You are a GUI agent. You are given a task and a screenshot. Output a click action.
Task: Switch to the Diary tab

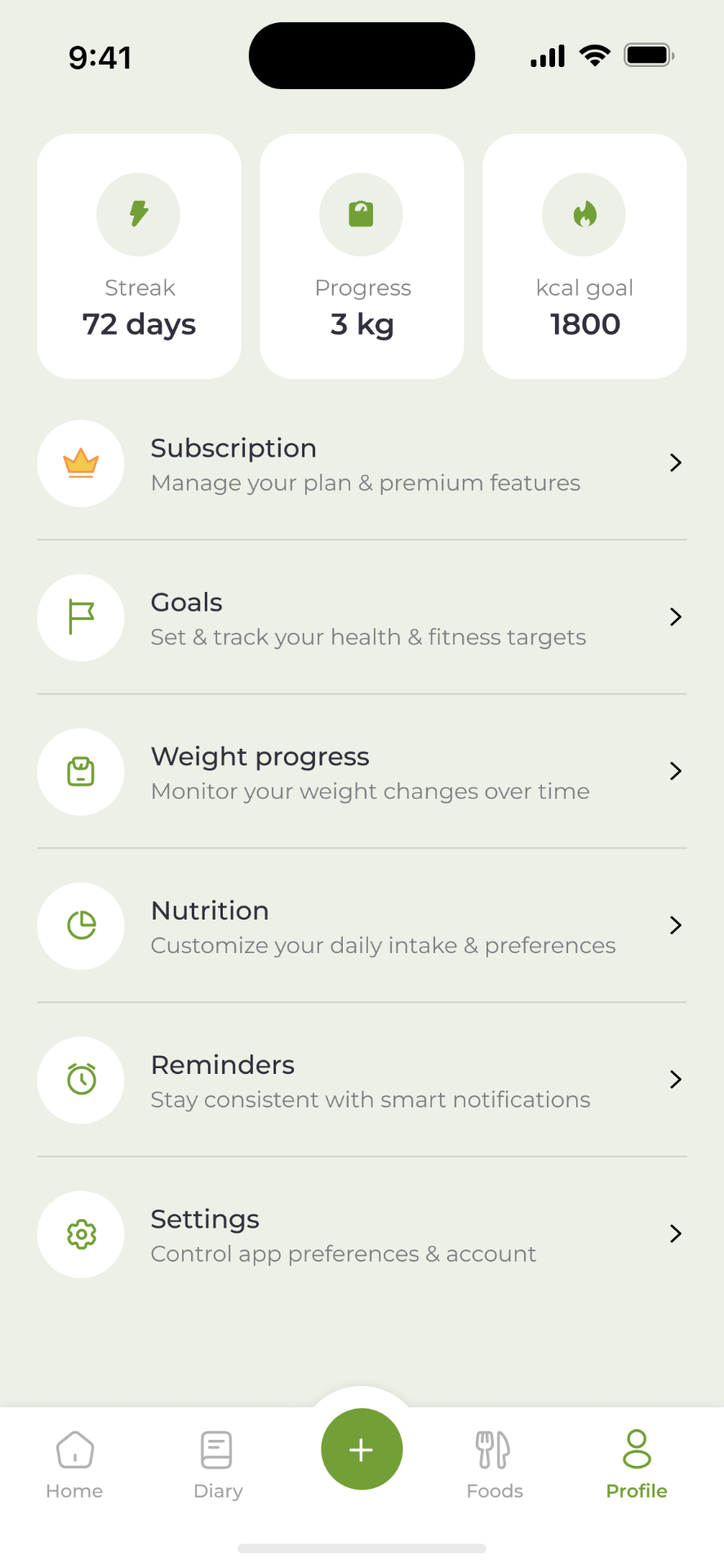point(217,1465)
